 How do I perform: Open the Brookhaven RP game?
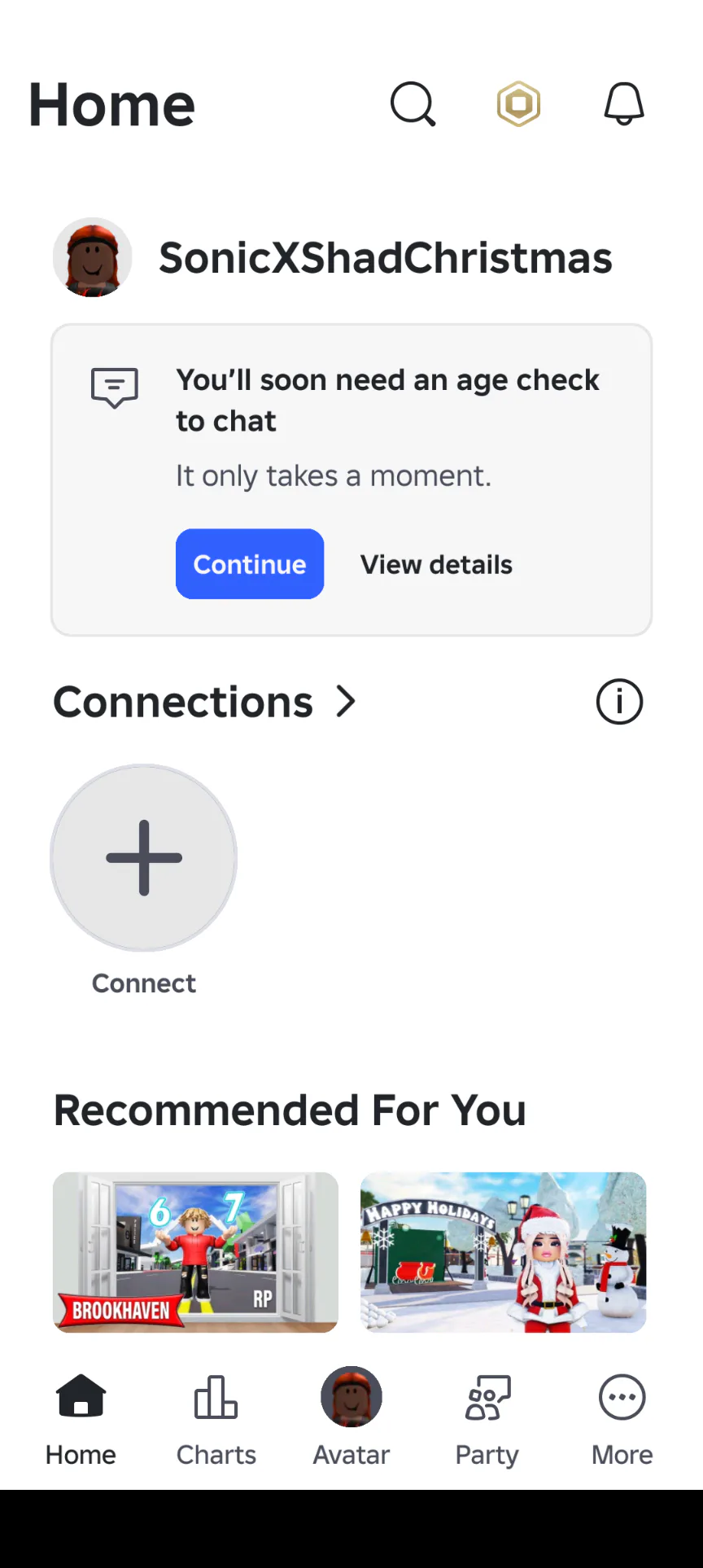[195, 1252]
